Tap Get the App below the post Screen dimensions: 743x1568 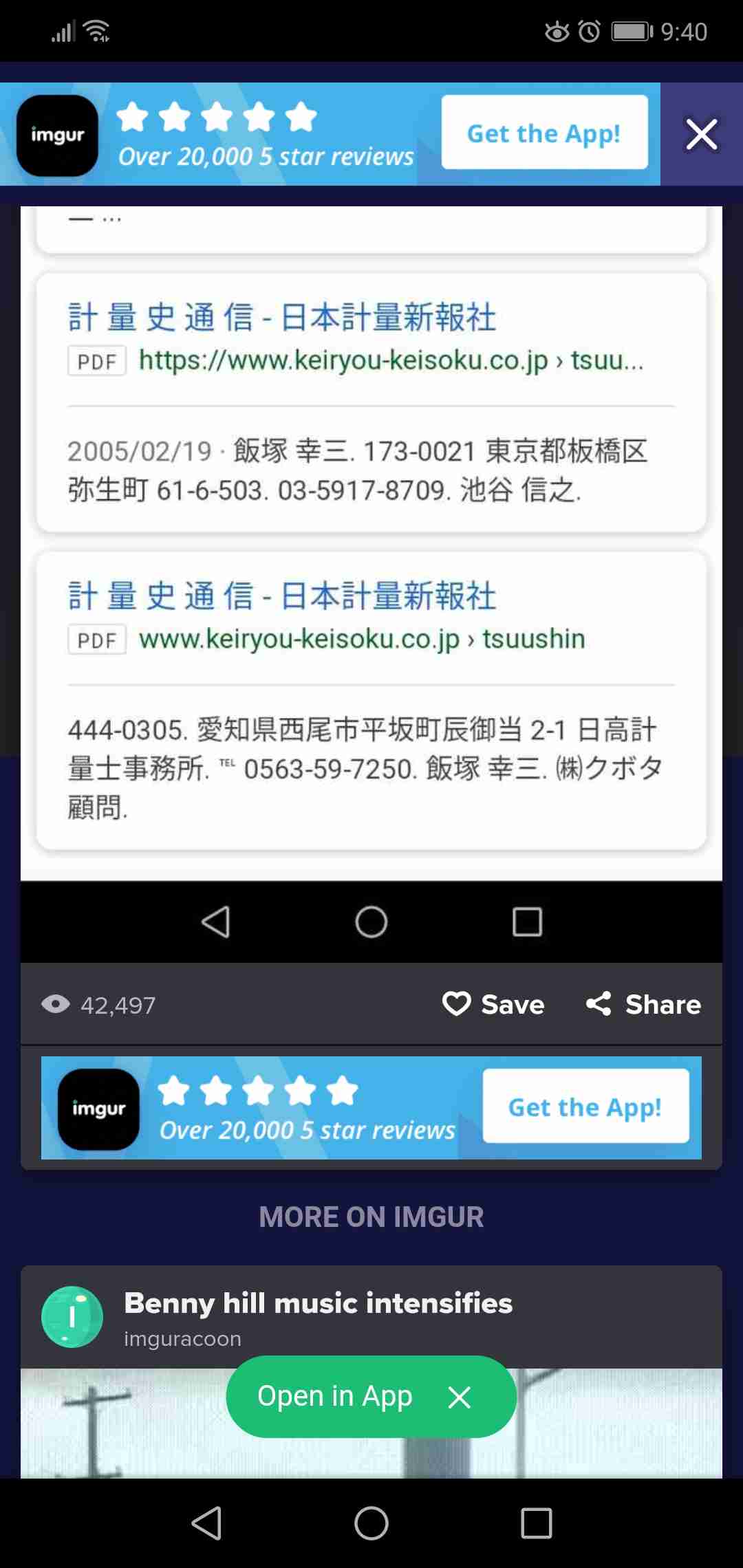[585, 1107]
